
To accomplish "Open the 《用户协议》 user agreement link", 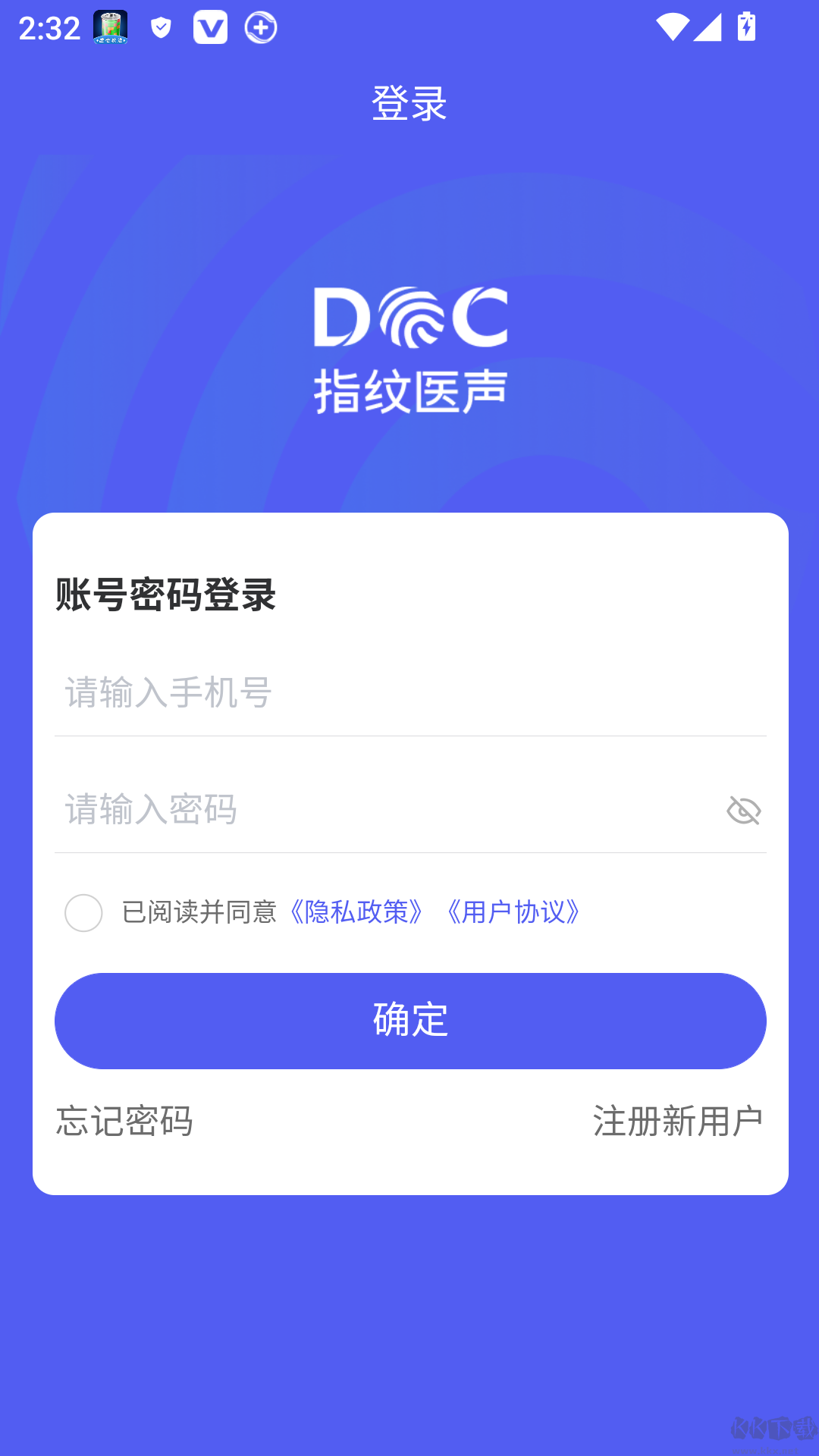I will pyautogui.click(x=513, y=914).
